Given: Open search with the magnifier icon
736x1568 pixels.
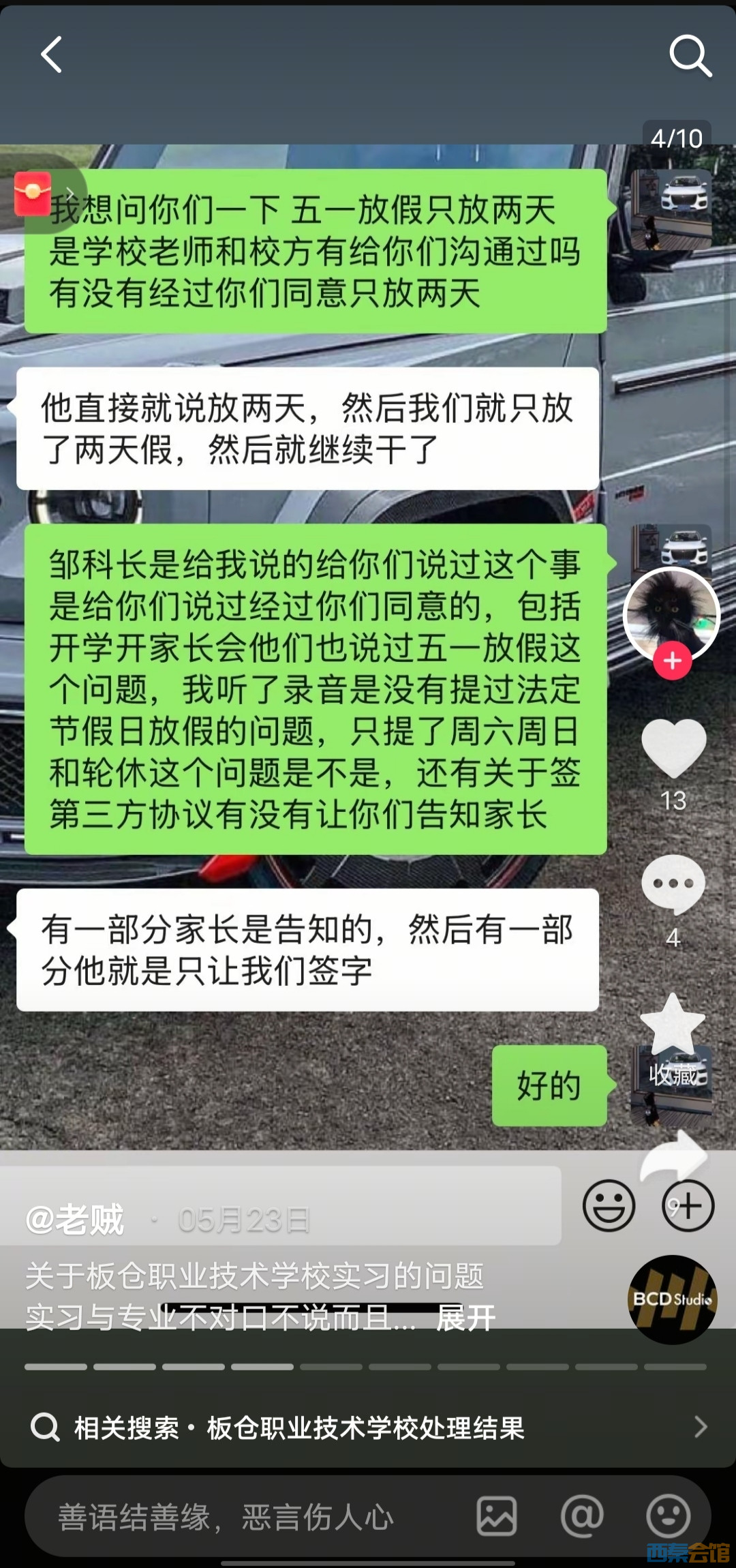Looking at the screenshot, I should pos(690,55).
